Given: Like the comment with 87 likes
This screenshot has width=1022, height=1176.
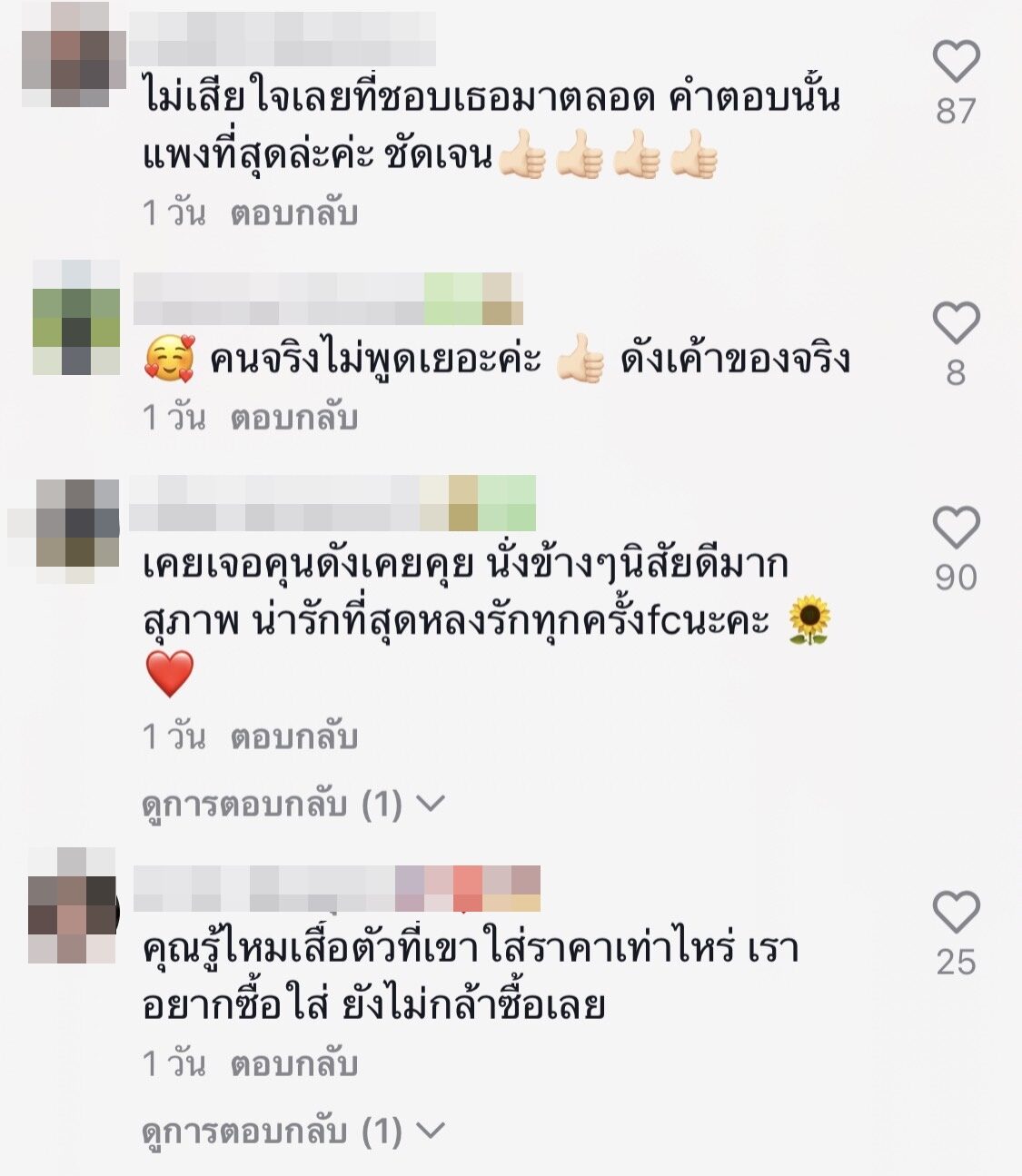Looking at the screenshot, I should (x=956, y=62).
